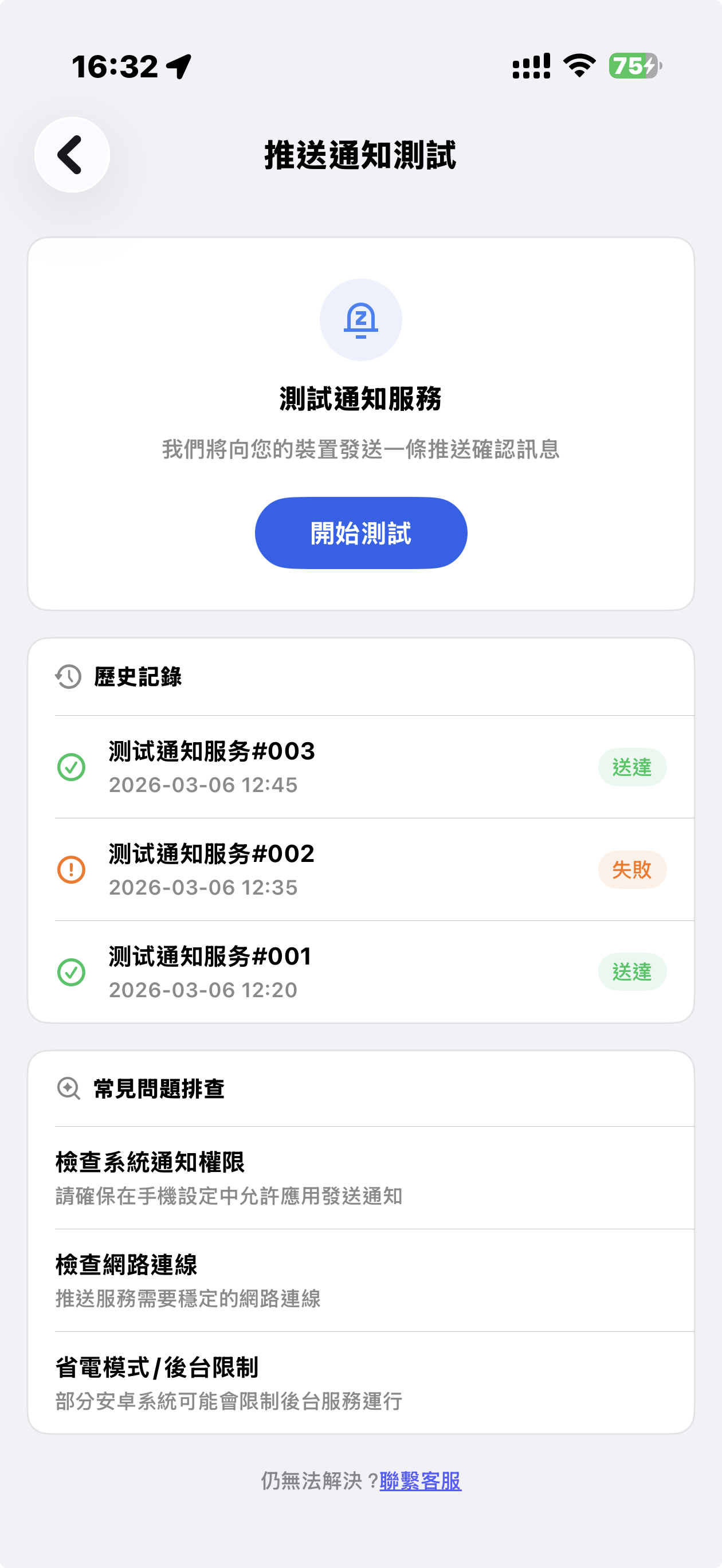The image size is (722, 1568).
Task: Open 省電模式/後台限制 troubleshooting item
Action: pyautogui.click(x=360, y=1383)
